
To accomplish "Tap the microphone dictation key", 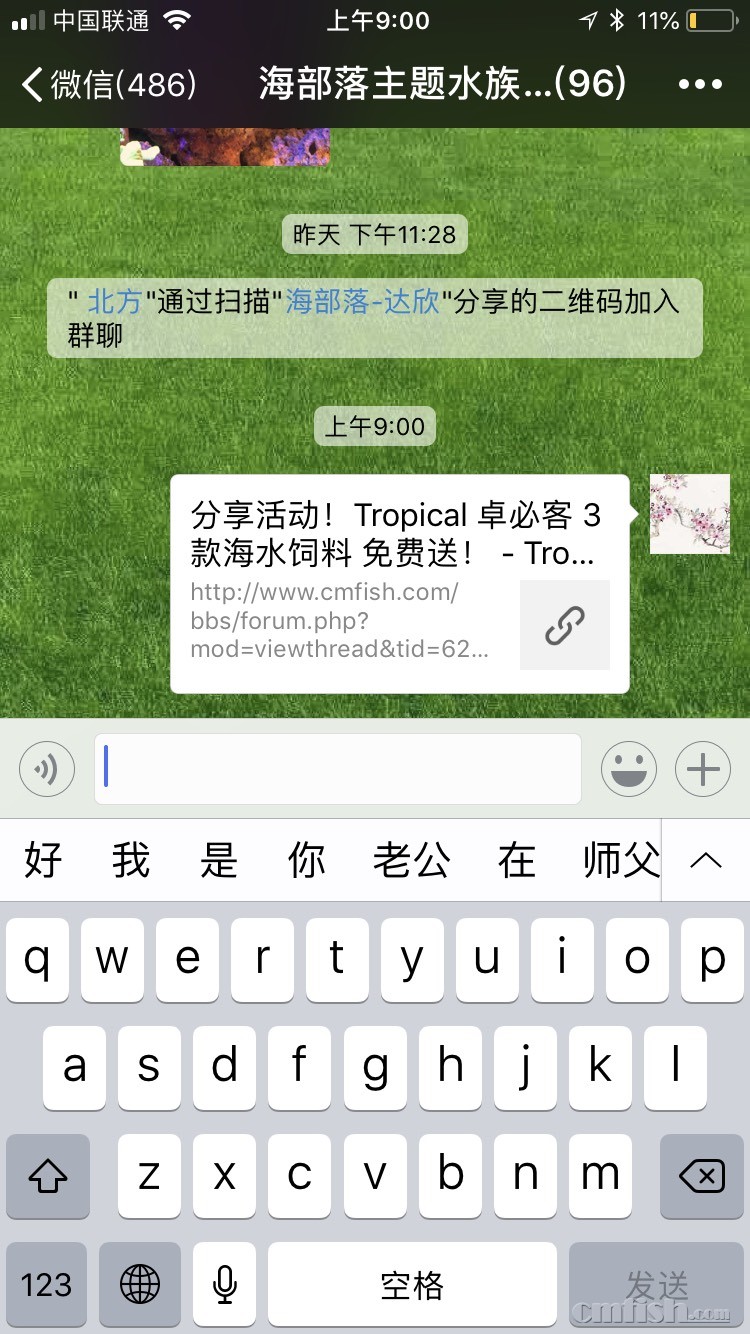I will (x=225, y=1285).
